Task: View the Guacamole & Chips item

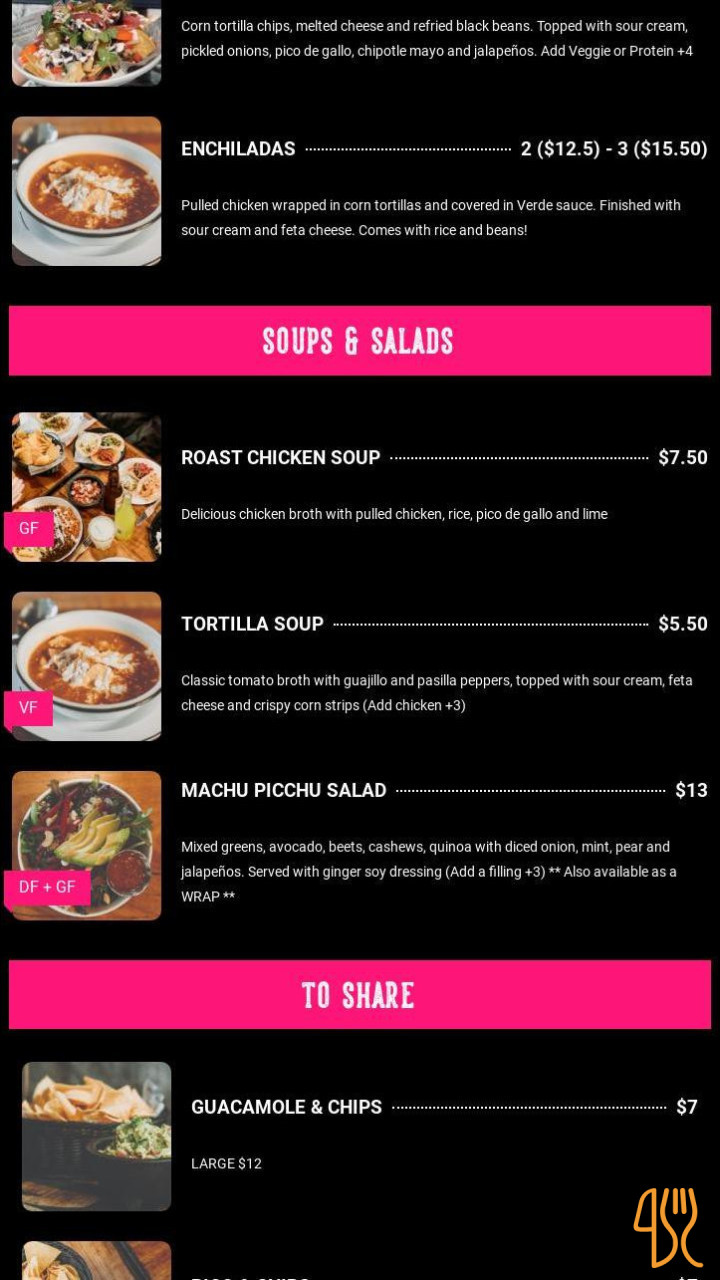Action: [x=286, y=1107]
